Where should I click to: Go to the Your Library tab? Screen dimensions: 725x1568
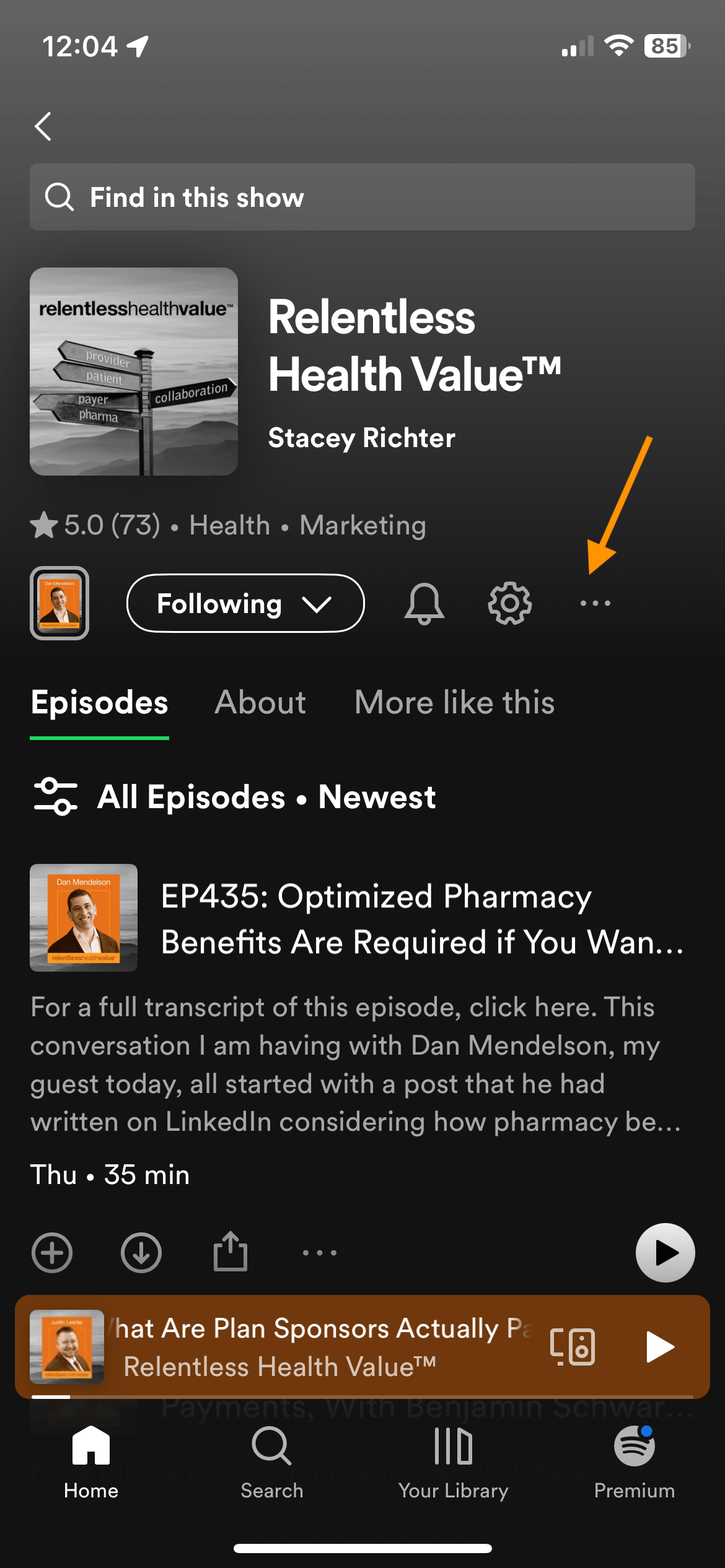click(x=453, y=1462)
